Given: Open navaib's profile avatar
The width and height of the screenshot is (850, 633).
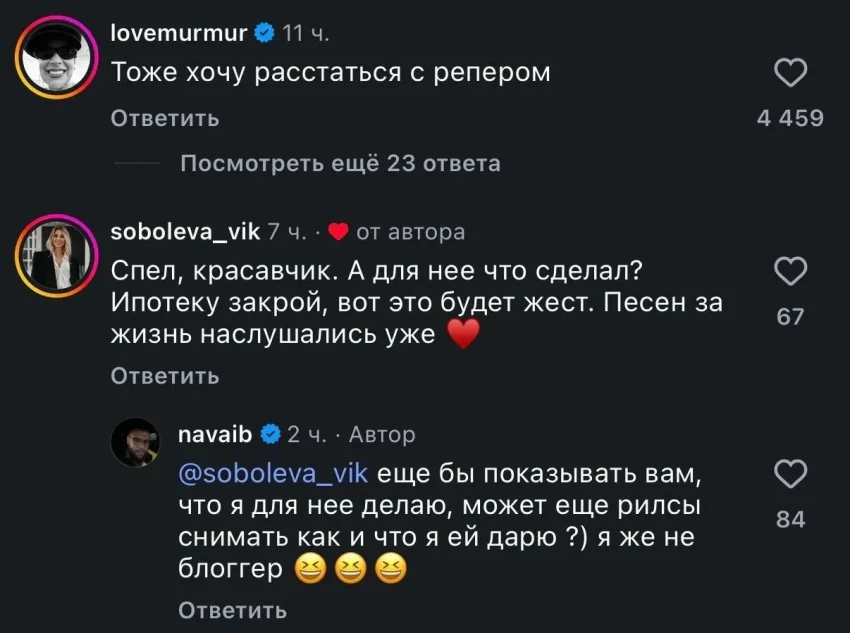Looking at the screenshot, I should [134, 443].
